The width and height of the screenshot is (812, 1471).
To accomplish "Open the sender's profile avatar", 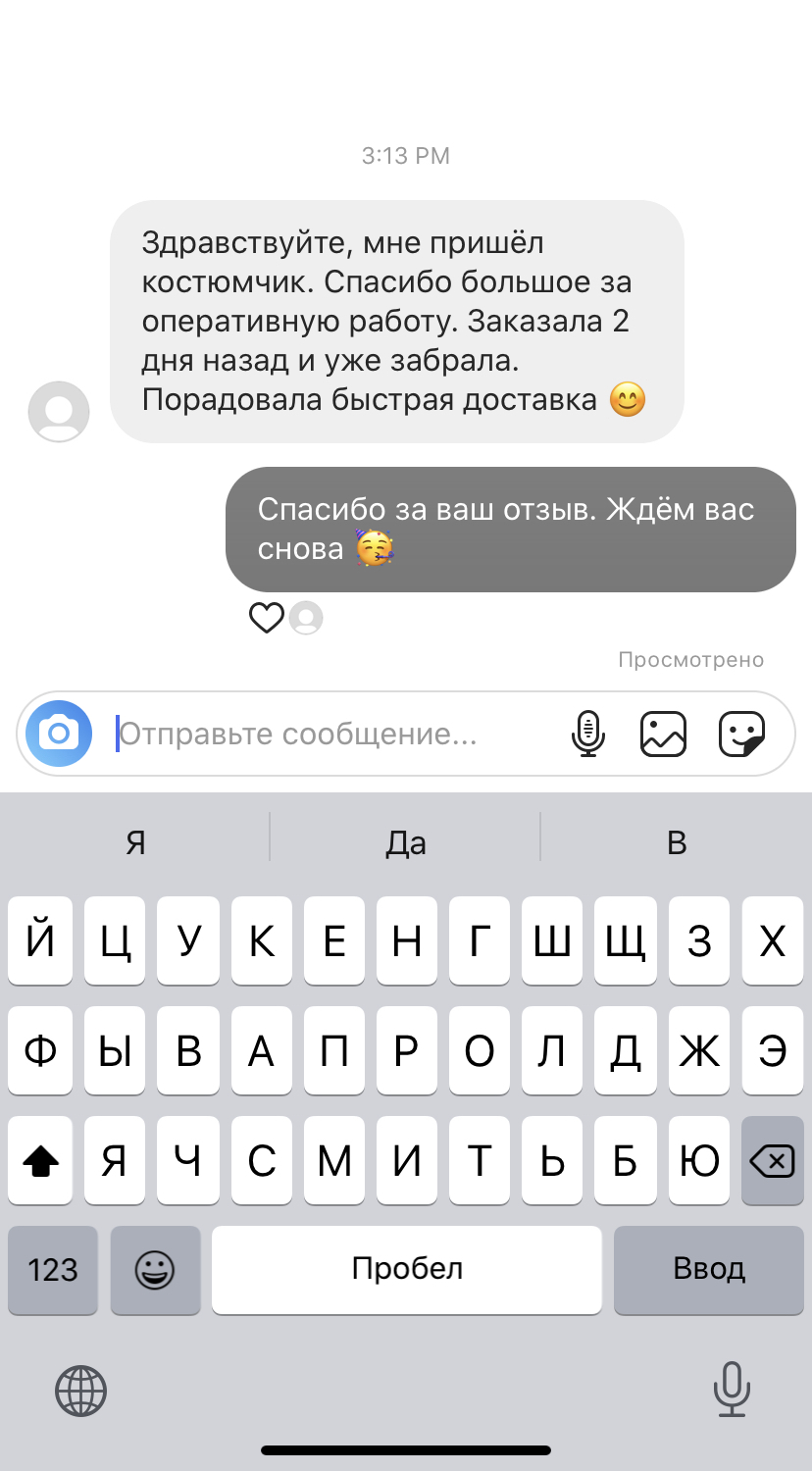I will [59, 411].
